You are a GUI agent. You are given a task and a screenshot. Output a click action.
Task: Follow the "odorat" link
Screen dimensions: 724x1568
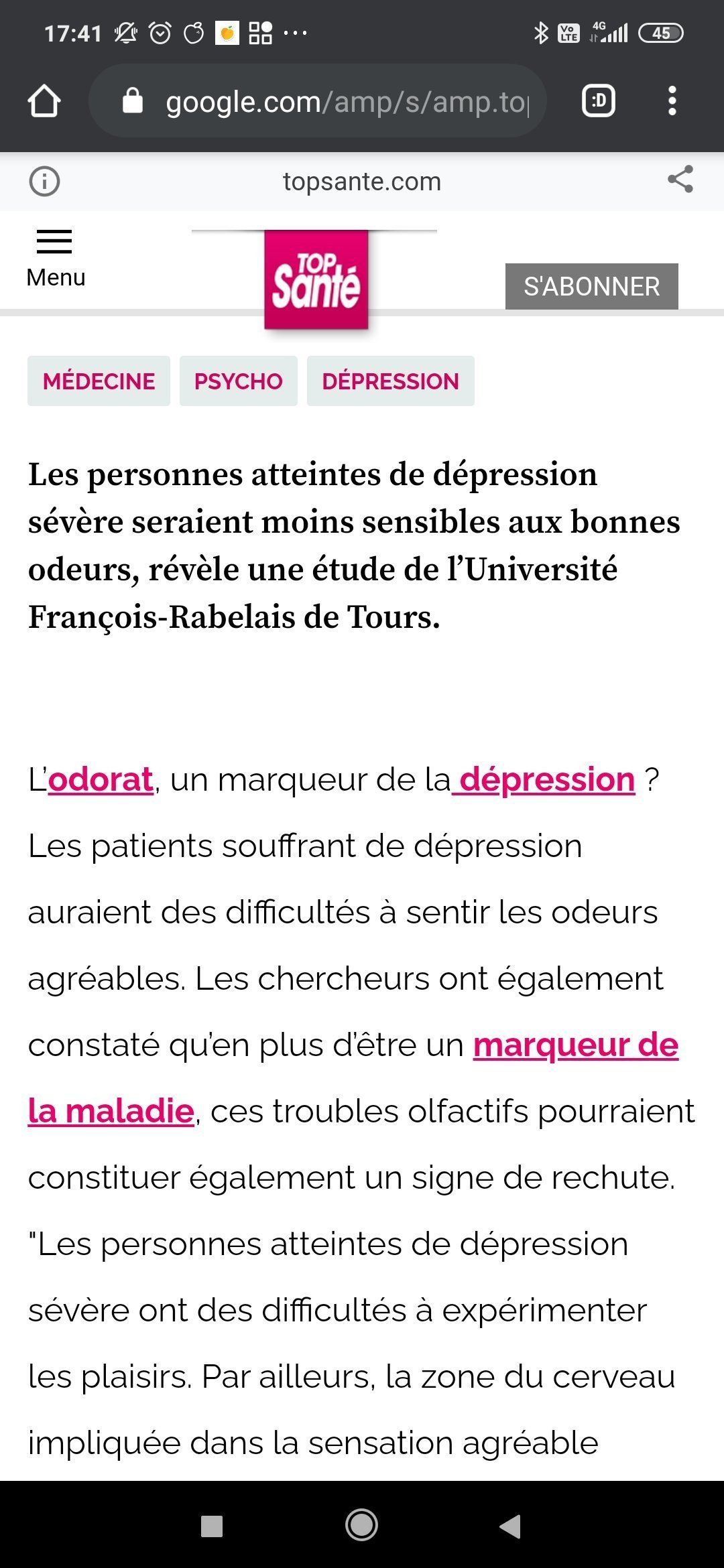(101, 779)
